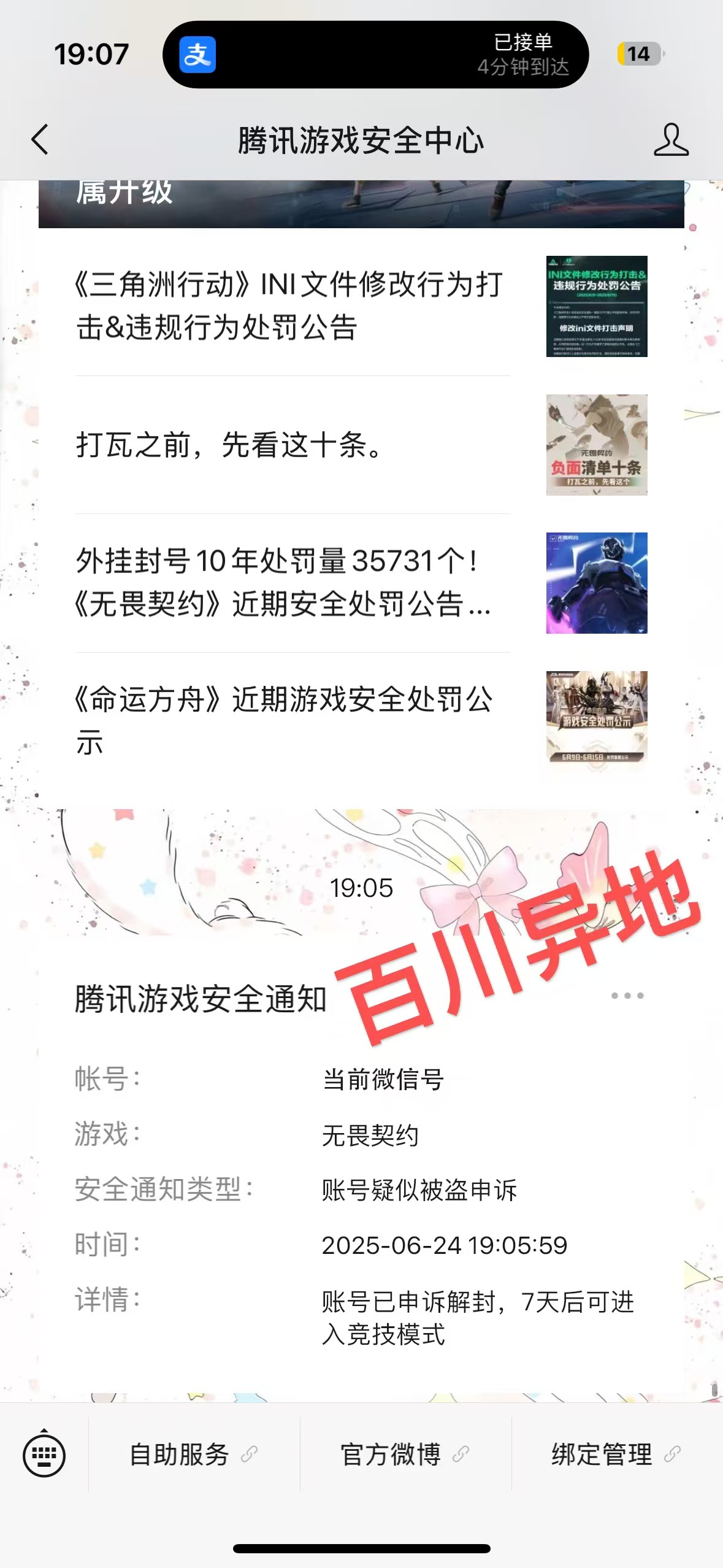Viewport: 723px width, 1568px height.
Task: Go back with the top-left arrow
Action: (x=40, y=140)
